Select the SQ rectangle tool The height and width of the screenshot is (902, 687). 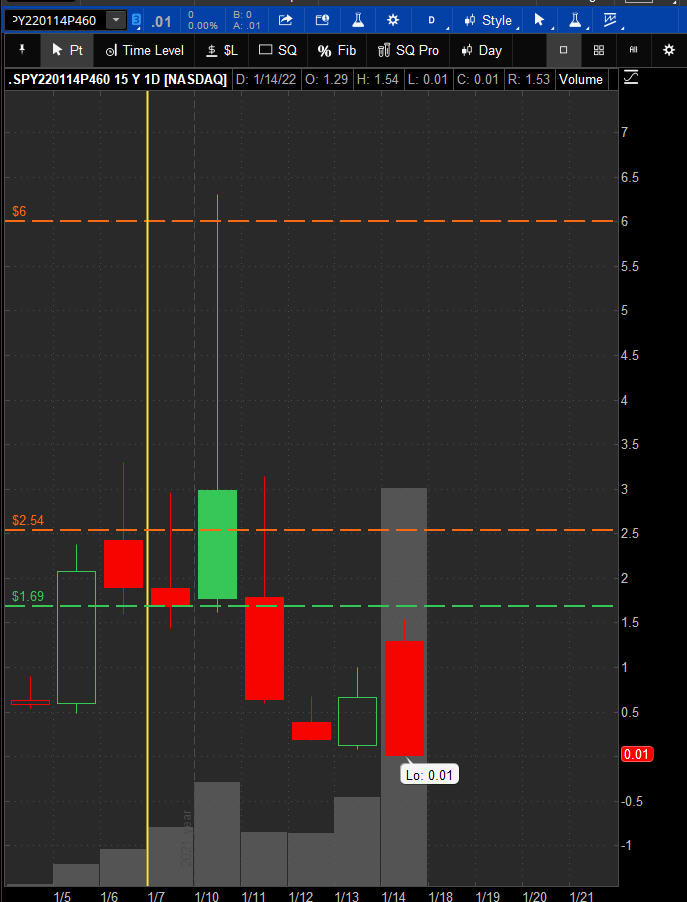pyautogui.click(x=278, y=50)
